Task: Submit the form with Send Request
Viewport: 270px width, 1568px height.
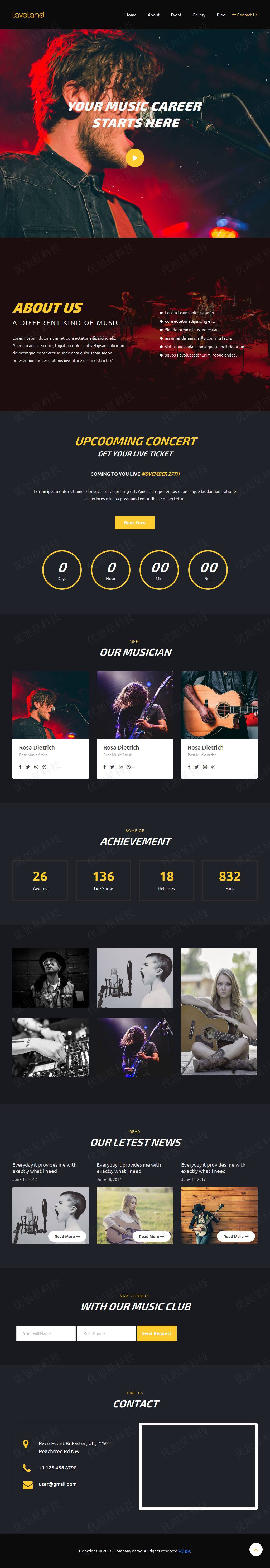Action: pyautogui.click(x=156, y=1333)
